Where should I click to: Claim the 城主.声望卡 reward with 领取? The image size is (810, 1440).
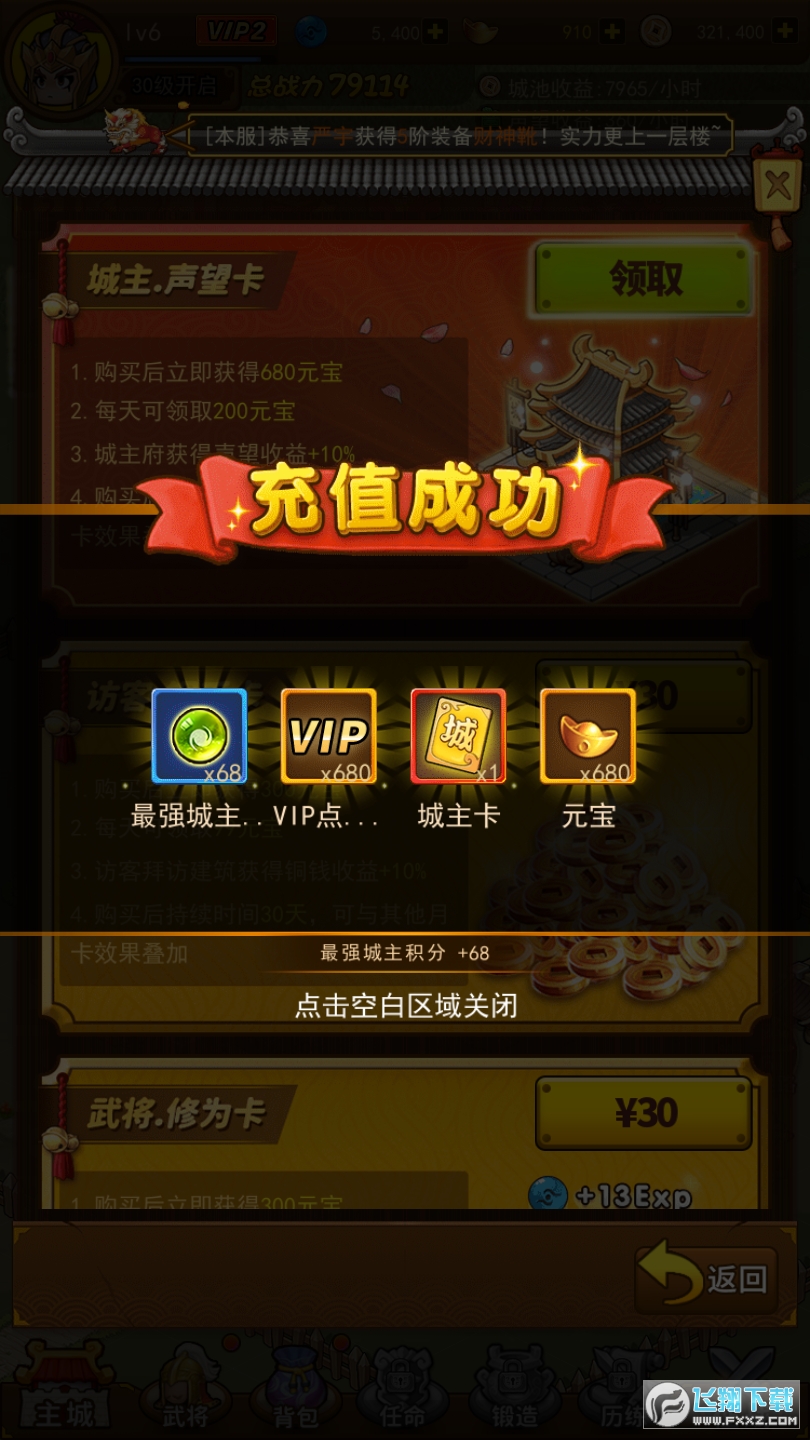pyautogui.click(x=644, y=280)
